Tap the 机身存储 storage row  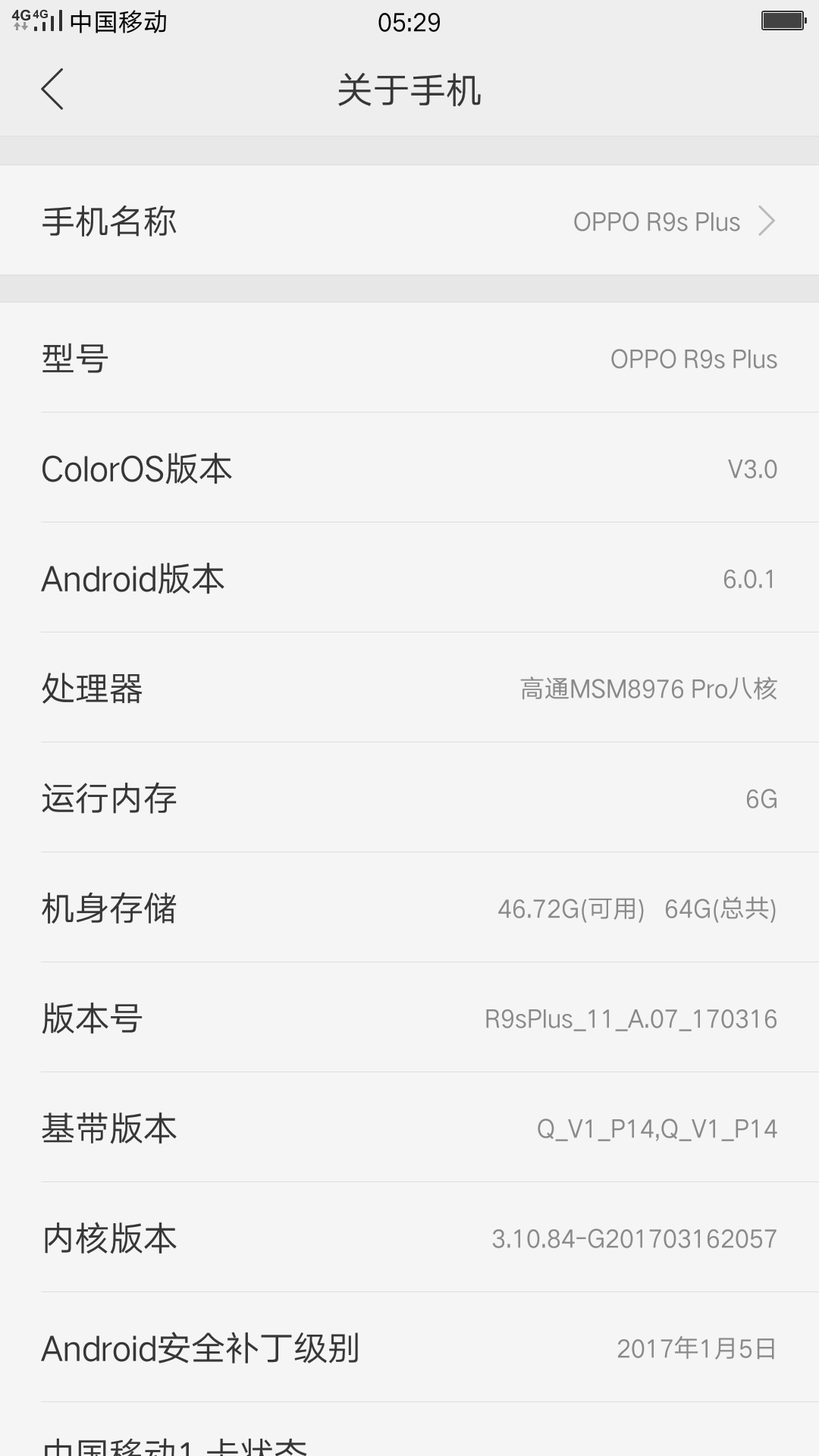coord(409,908)
